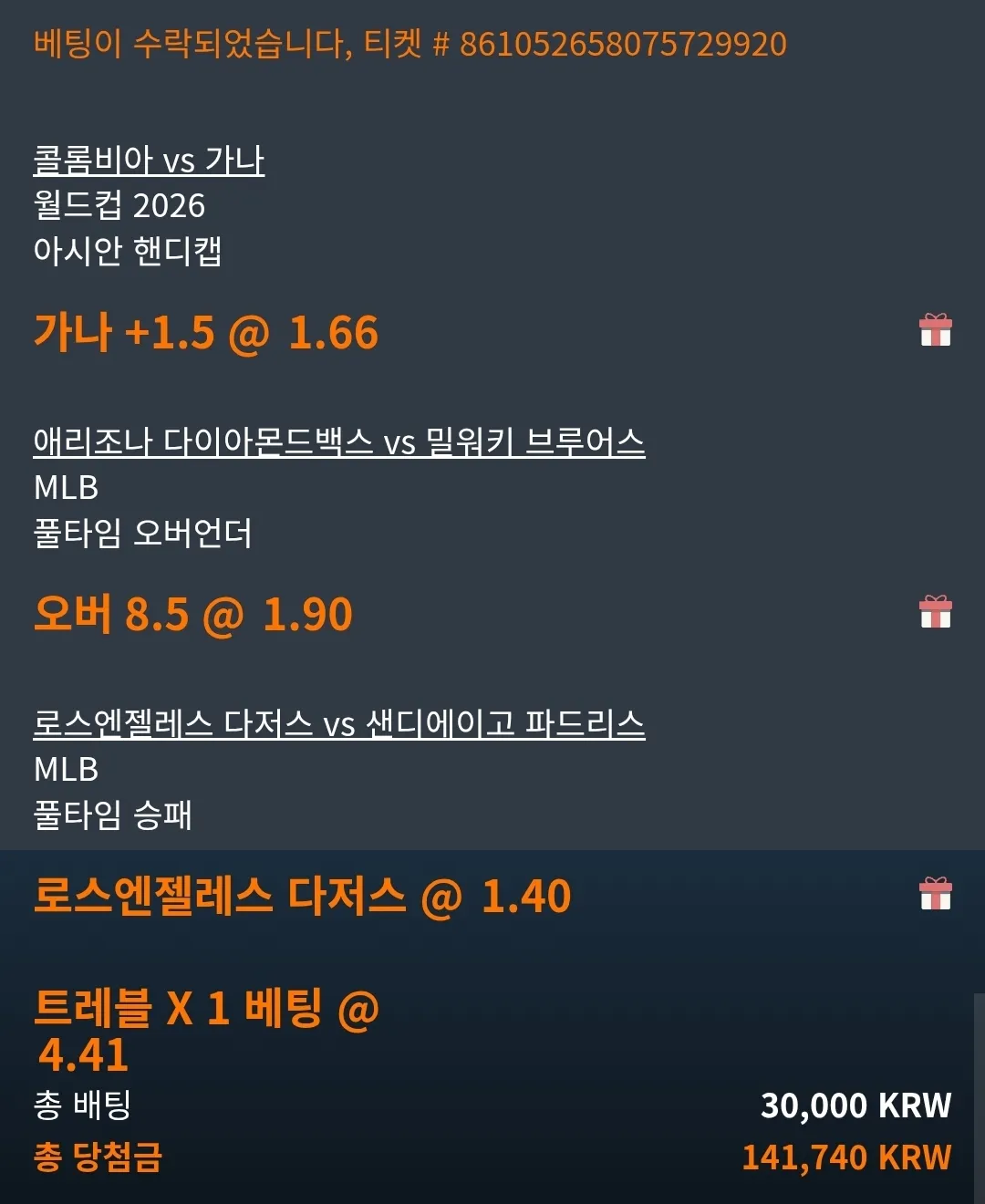Tap gift icon beside 로스엔젤레스 다저스 @ 1.40
985x1204 pixels.
[x=936, y=894]
